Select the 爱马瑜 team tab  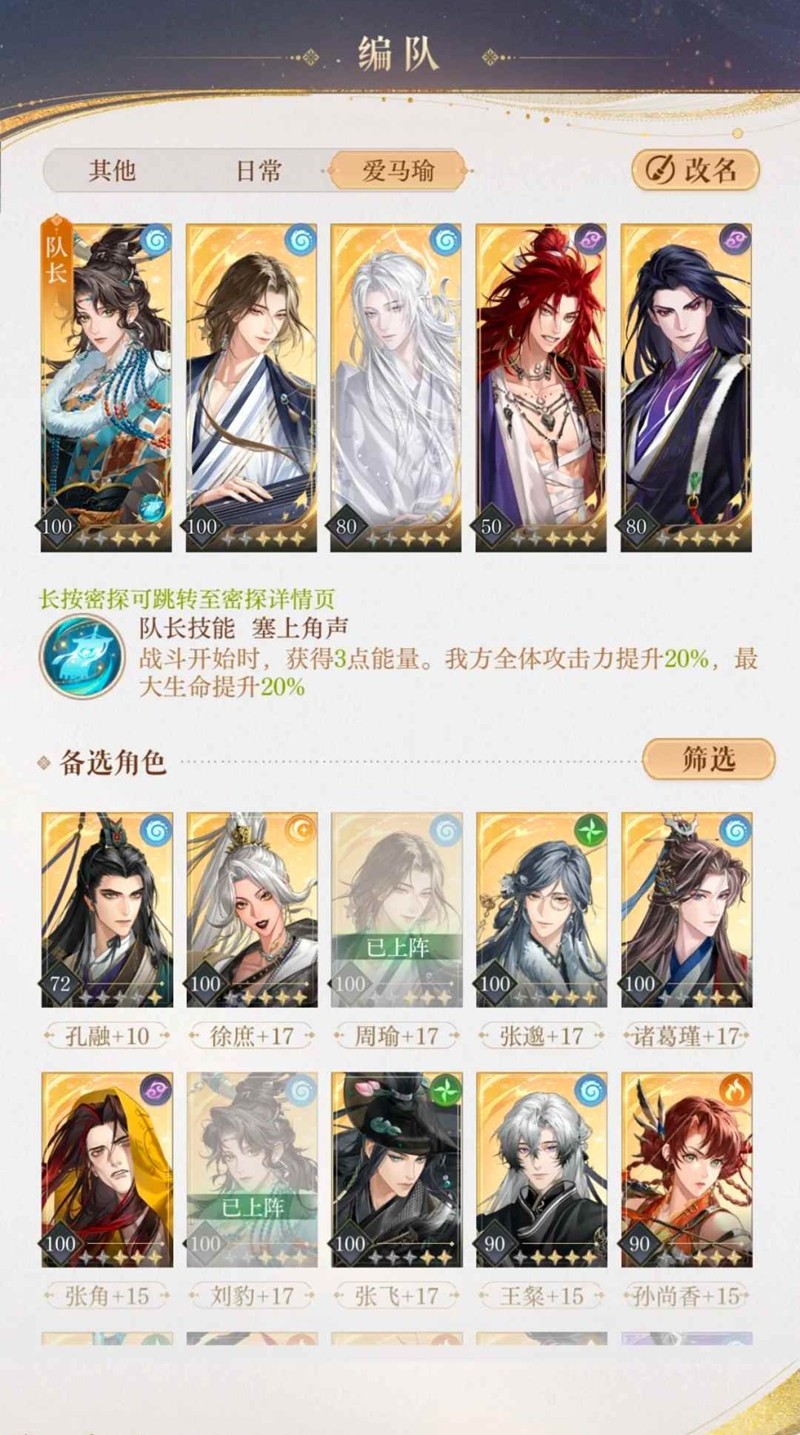coord(398,171)
